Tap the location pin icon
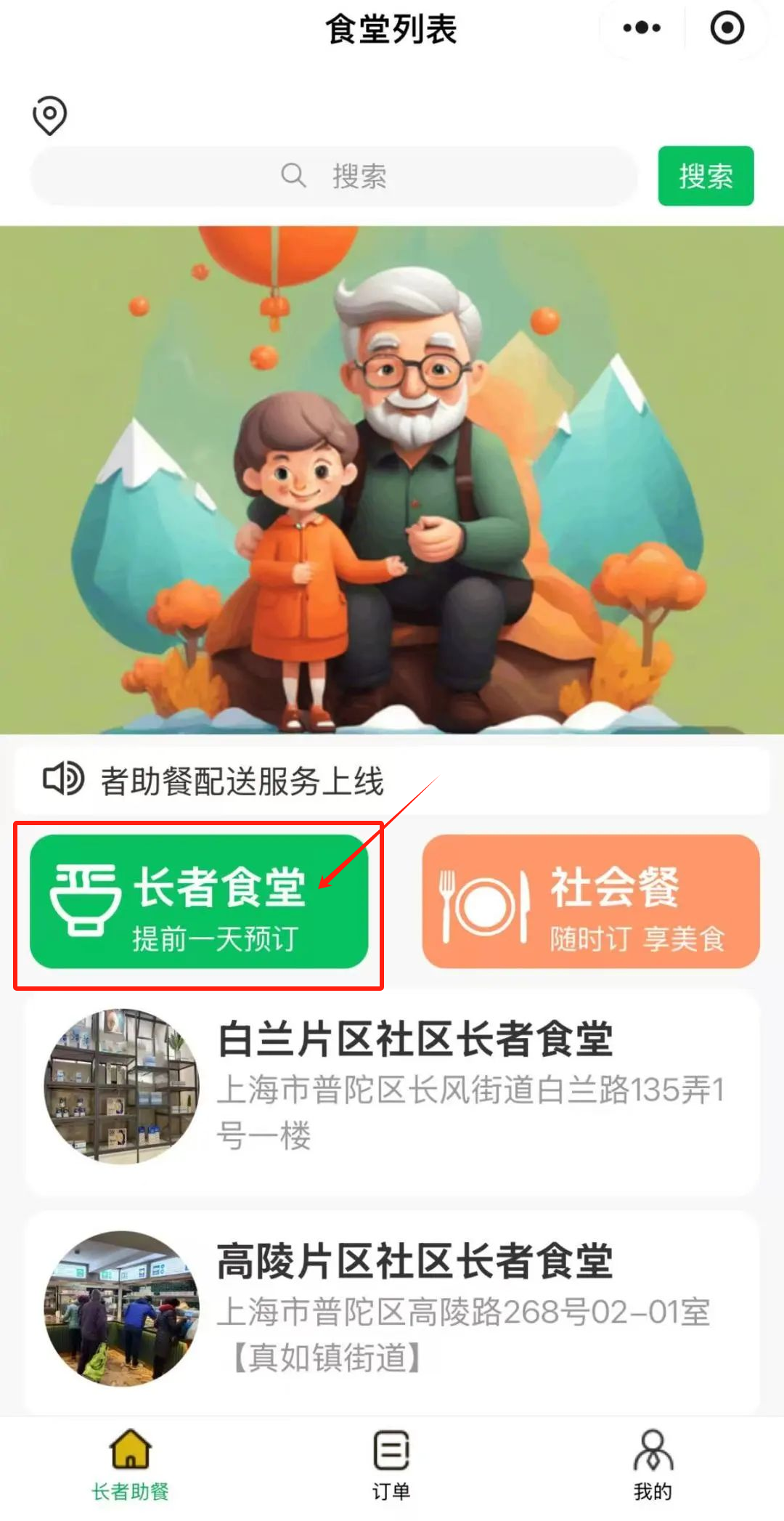 49,115
